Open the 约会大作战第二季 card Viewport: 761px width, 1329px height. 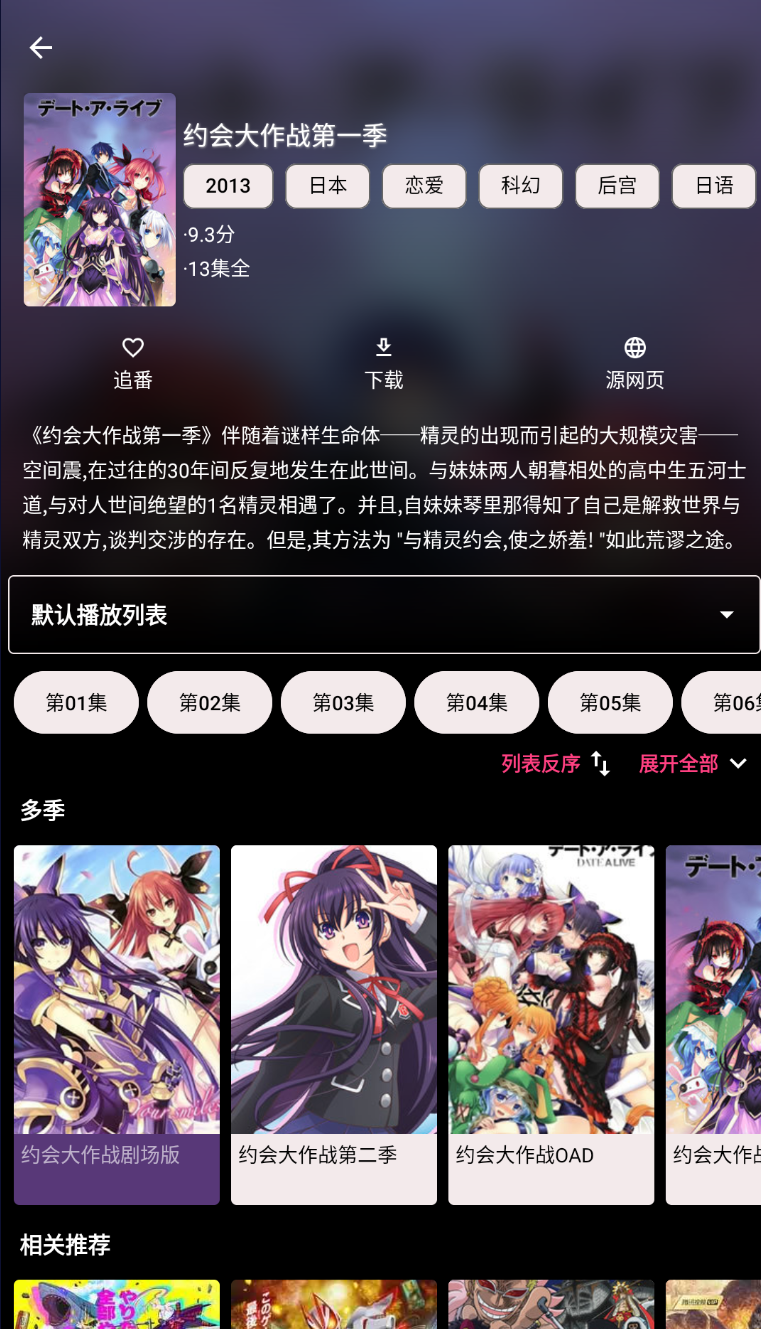pyautogui.click(x=334, y=1024)
